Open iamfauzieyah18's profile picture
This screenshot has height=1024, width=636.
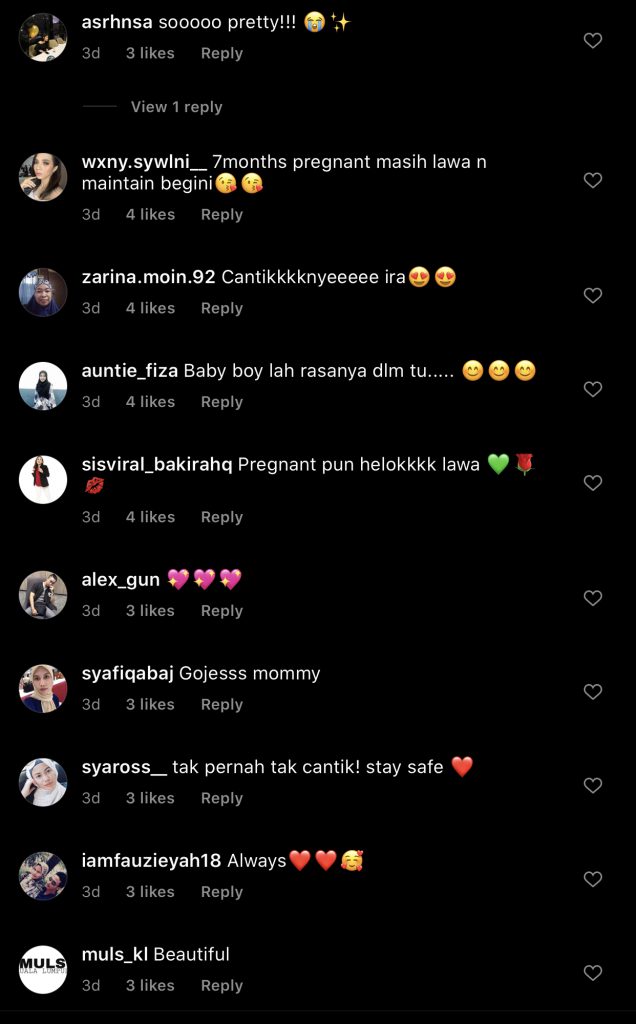pyautogui.click(x=43, y=875)
